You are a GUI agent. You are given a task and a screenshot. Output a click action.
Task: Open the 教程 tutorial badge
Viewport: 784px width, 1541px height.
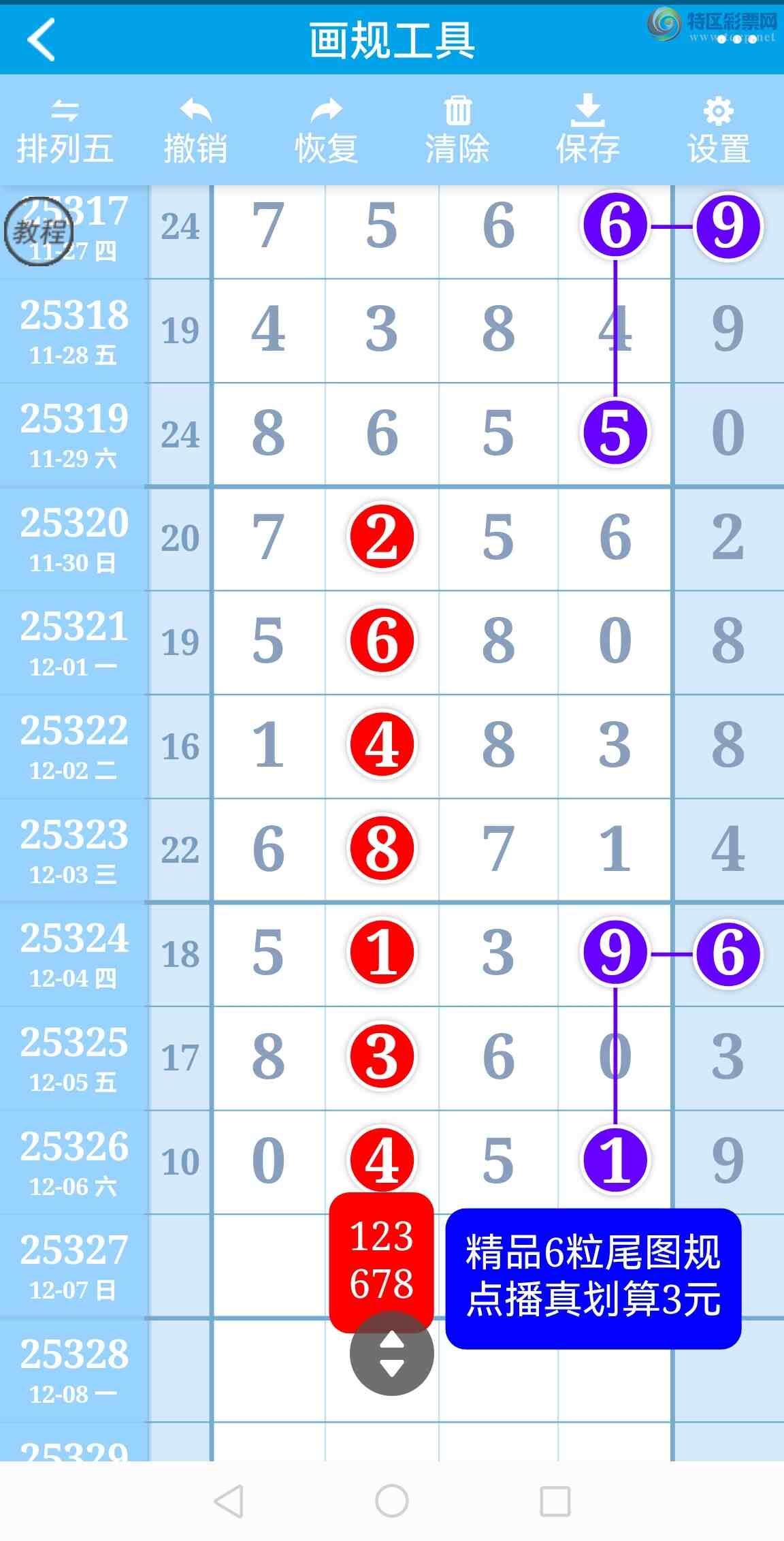[x=39, y=232]
